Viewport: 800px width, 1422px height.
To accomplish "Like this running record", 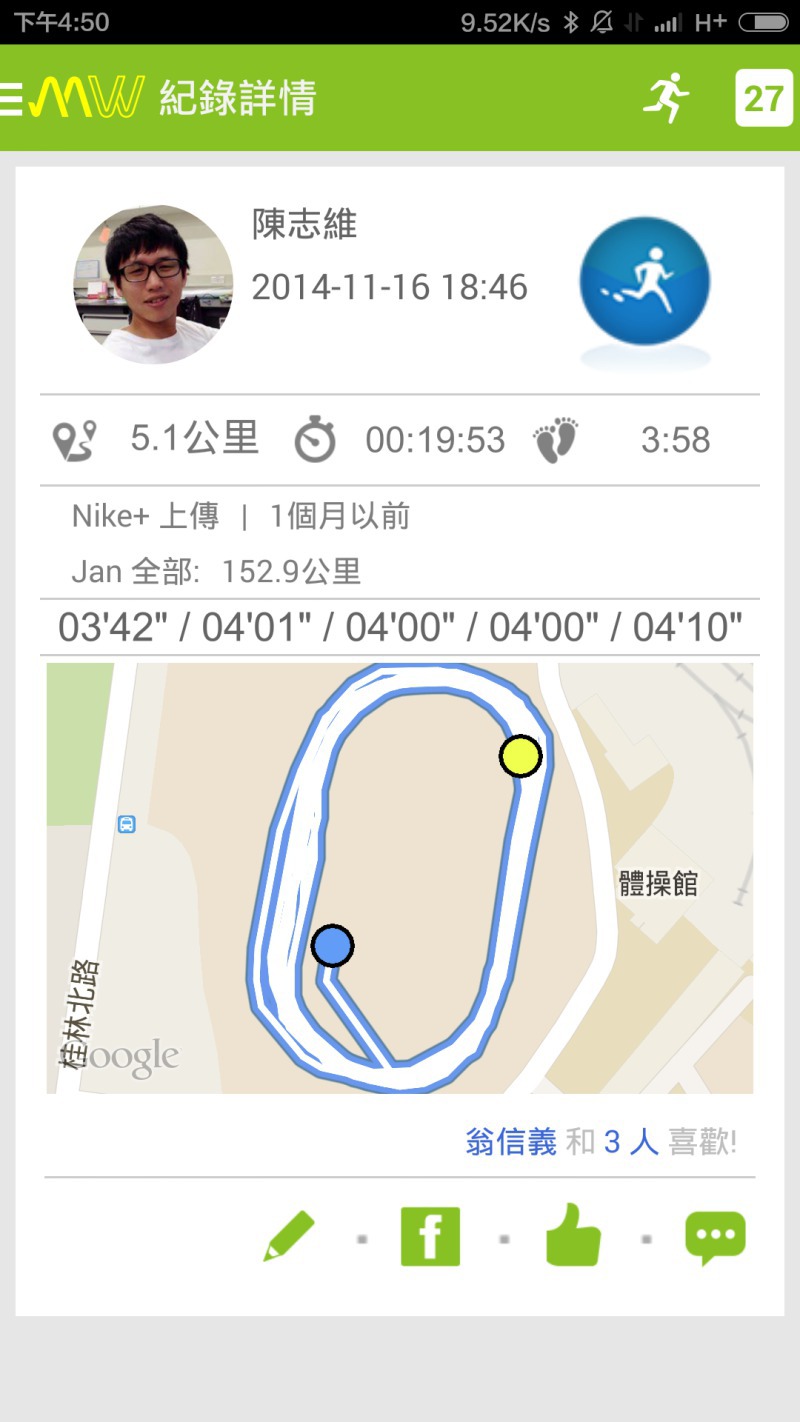I will pos(573,1235).
